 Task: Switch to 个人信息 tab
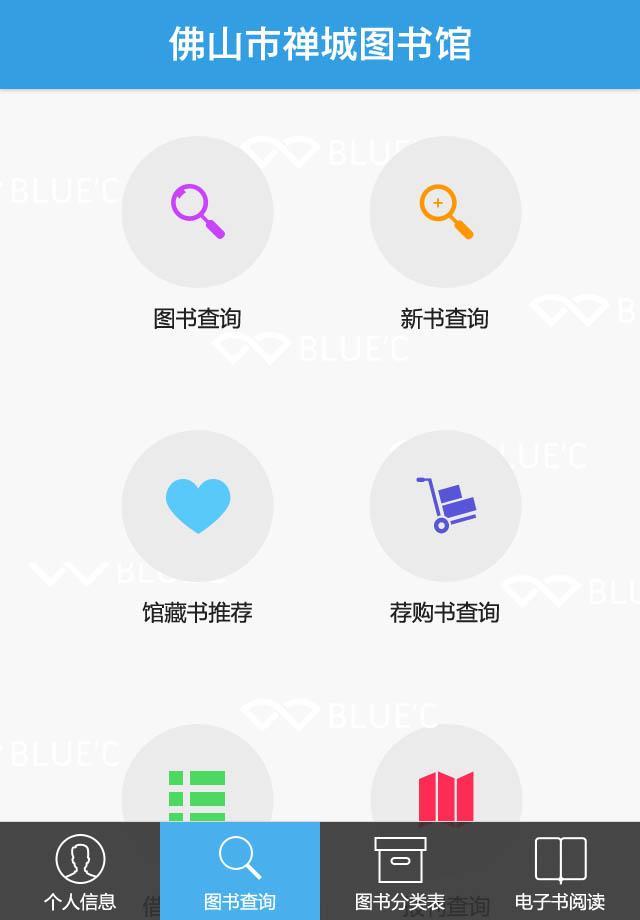[80, 872]
